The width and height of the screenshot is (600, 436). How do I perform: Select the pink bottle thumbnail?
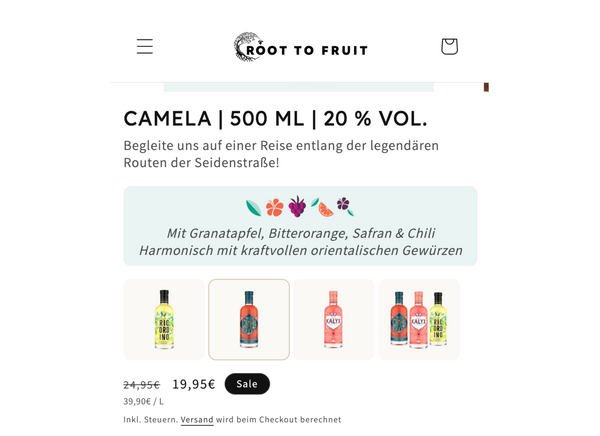tap(334, 319)
